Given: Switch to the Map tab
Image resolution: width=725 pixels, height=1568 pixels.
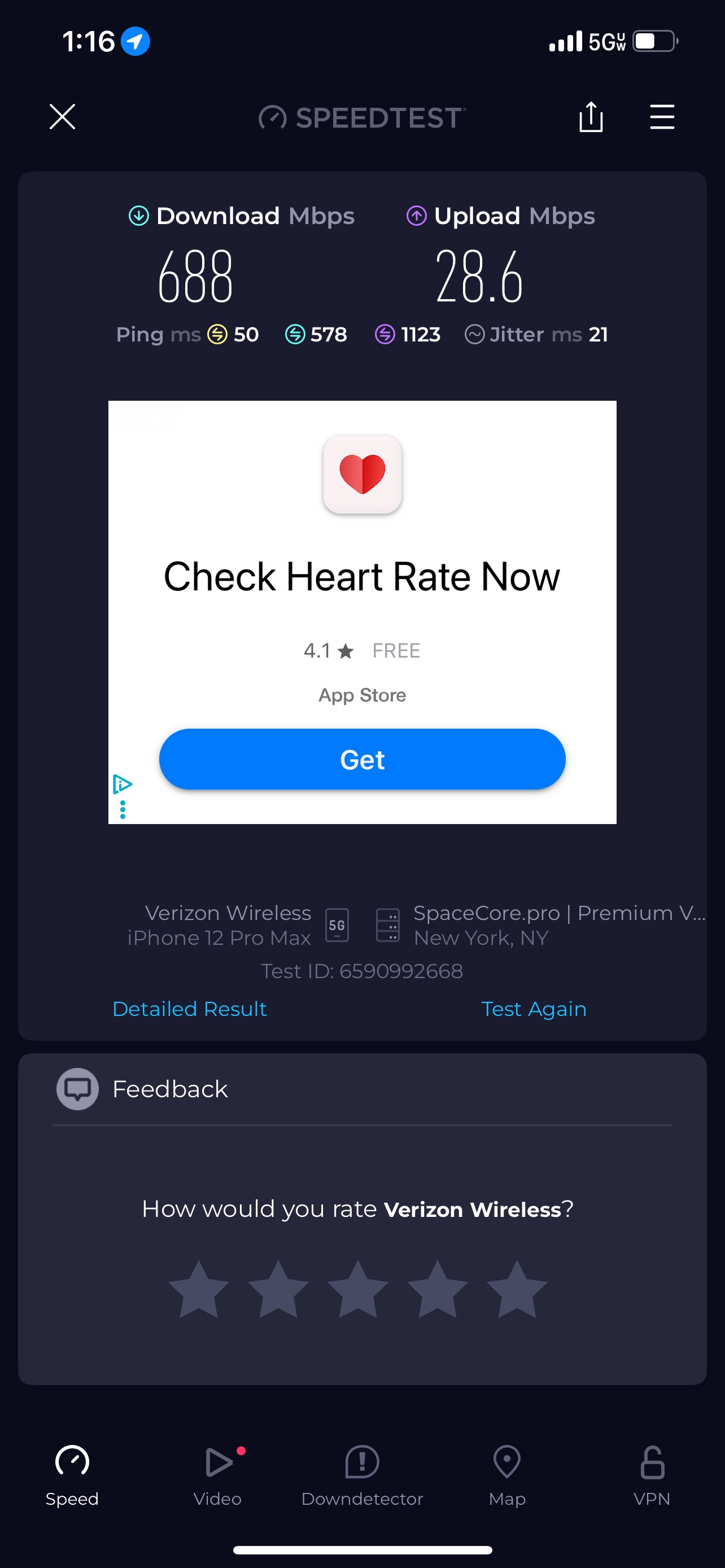Looking at the screenshot, I should click(x=507, y=1475).
